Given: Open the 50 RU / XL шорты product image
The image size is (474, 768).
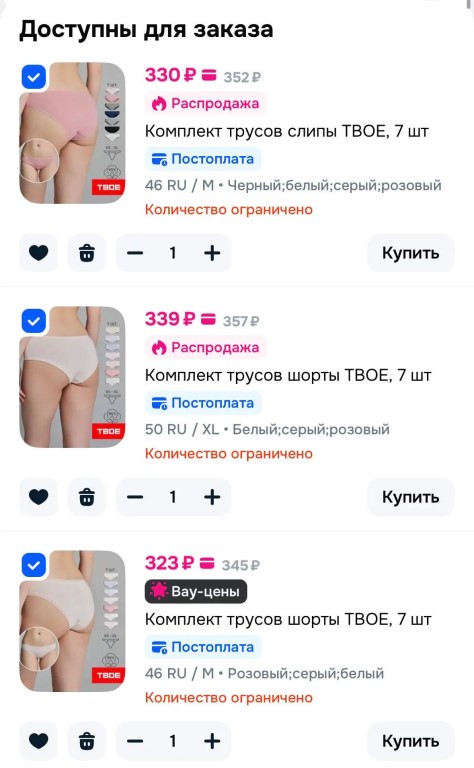Looking at the screenshot, I should [x=72, y=377].
